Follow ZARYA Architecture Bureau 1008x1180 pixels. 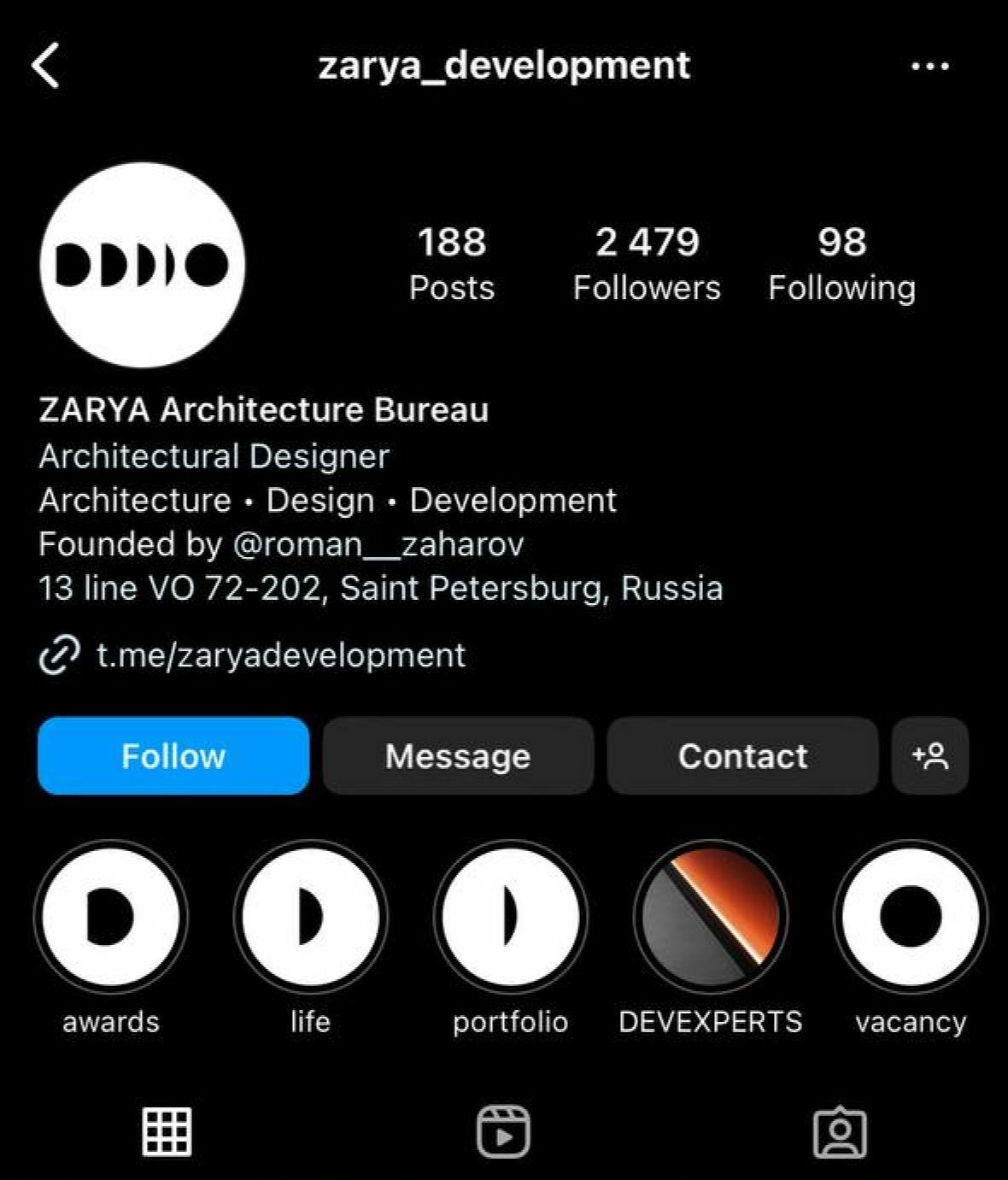(x=173, y=756)
